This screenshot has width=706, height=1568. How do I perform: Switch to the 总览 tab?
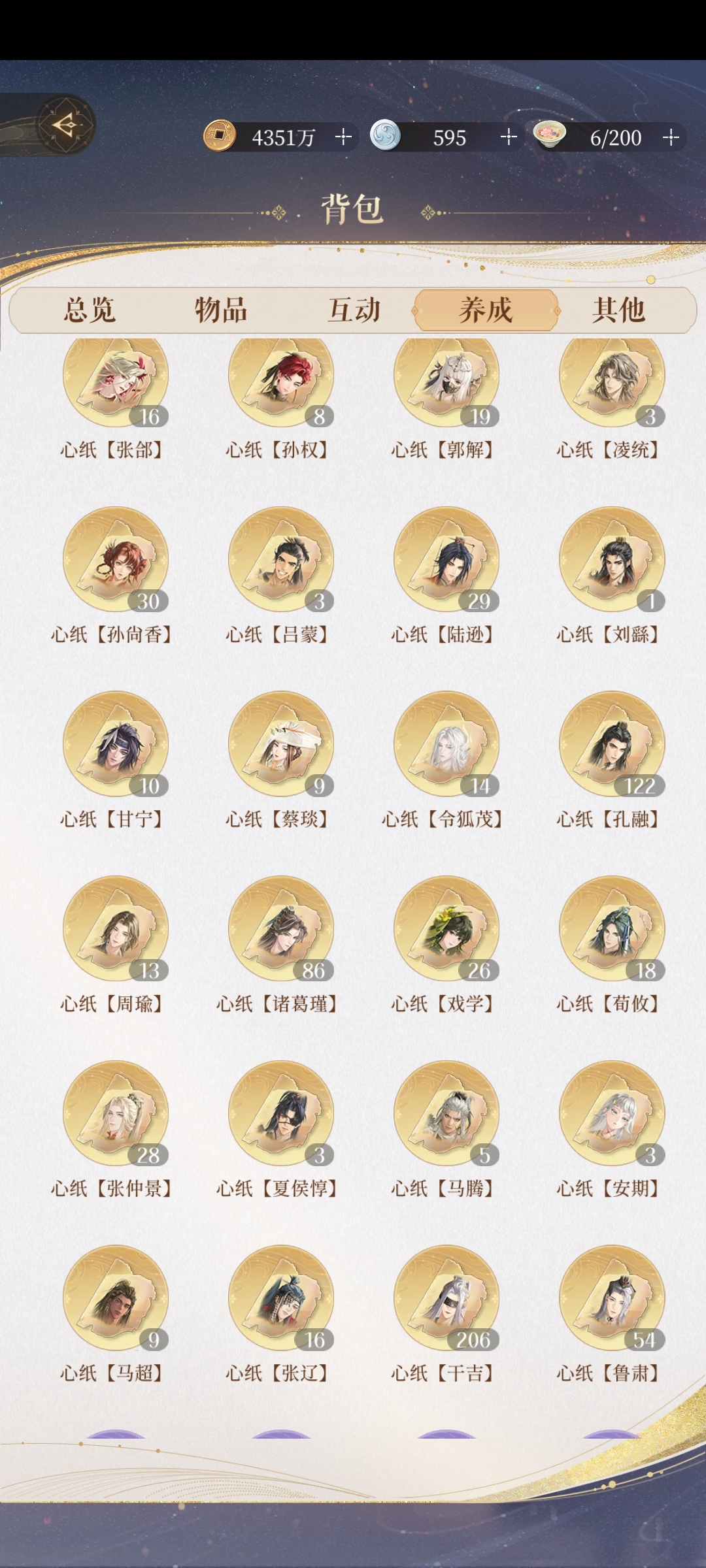(x=90, y=310)
